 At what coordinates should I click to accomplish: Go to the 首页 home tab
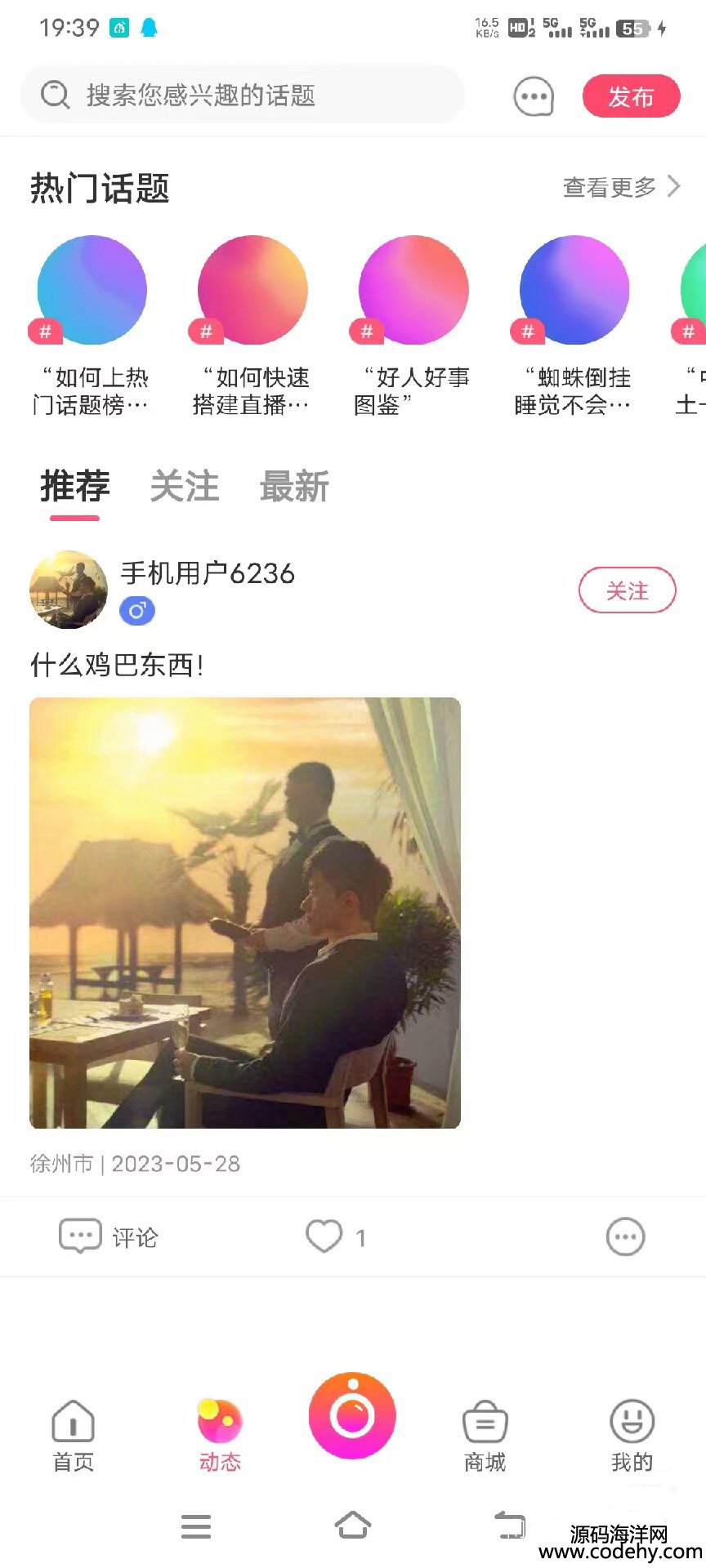74,1435
